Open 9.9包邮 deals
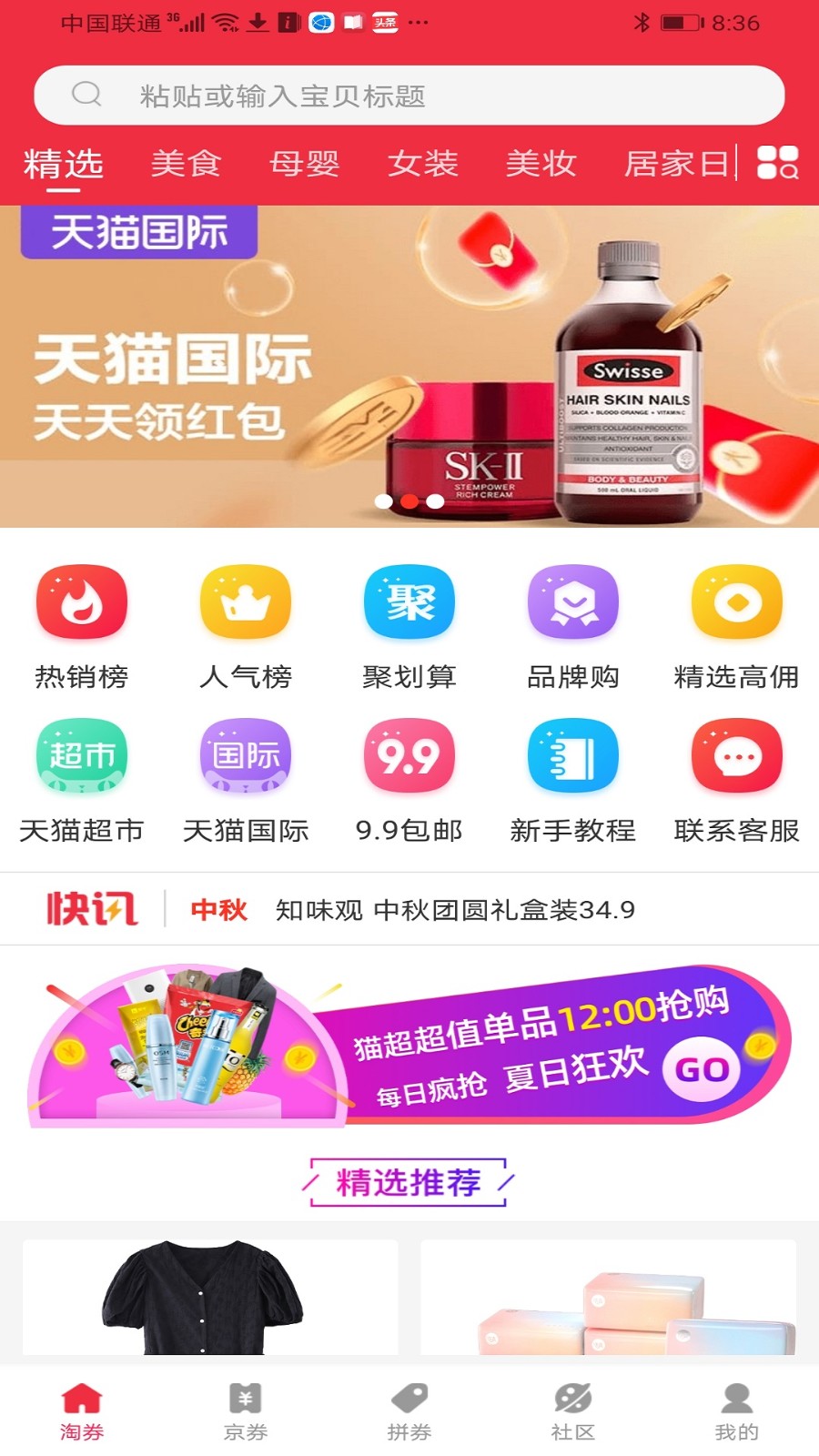The image size is (819, 1456). coord(409,780)
